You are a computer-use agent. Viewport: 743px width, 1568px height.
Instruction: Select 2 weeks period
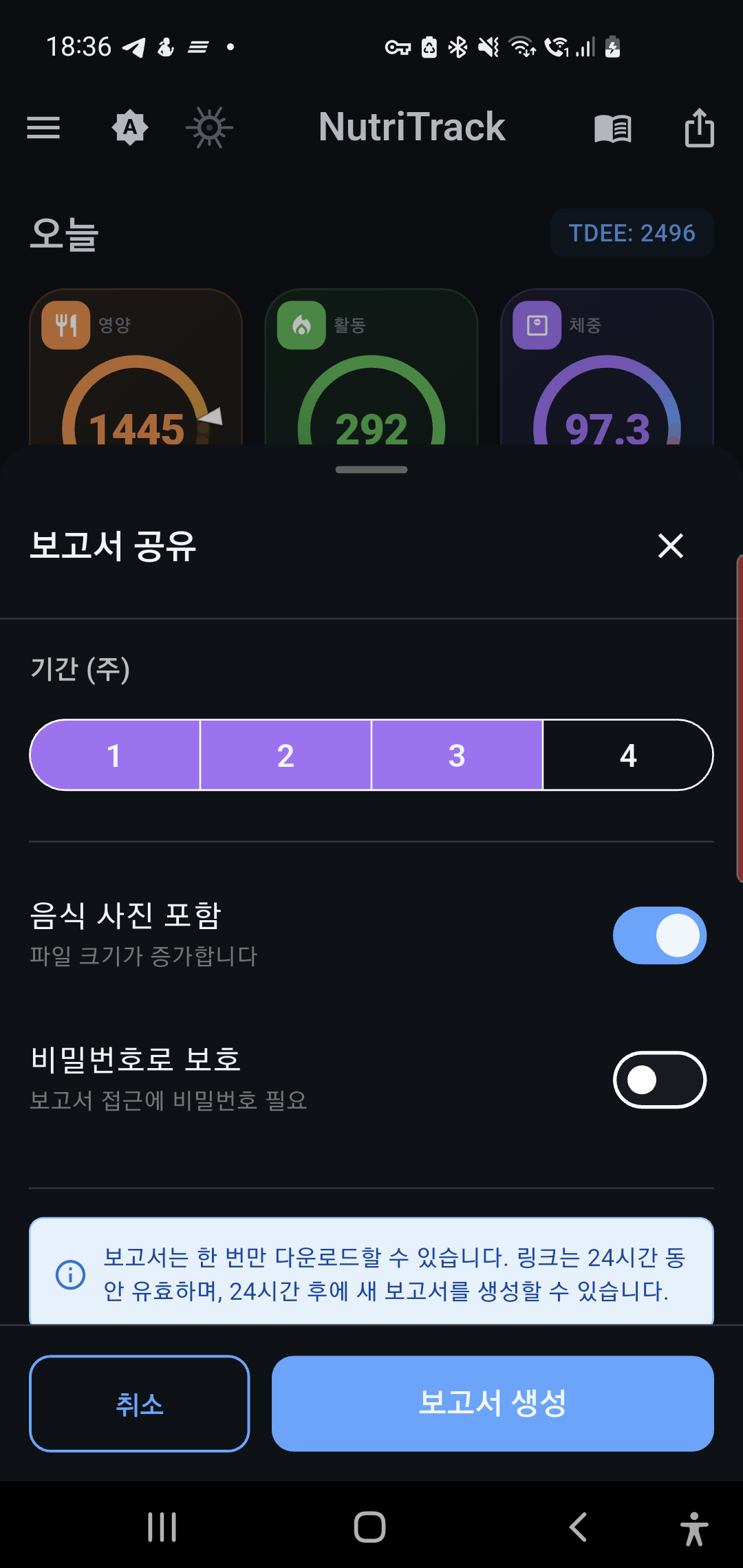(286, 755)
